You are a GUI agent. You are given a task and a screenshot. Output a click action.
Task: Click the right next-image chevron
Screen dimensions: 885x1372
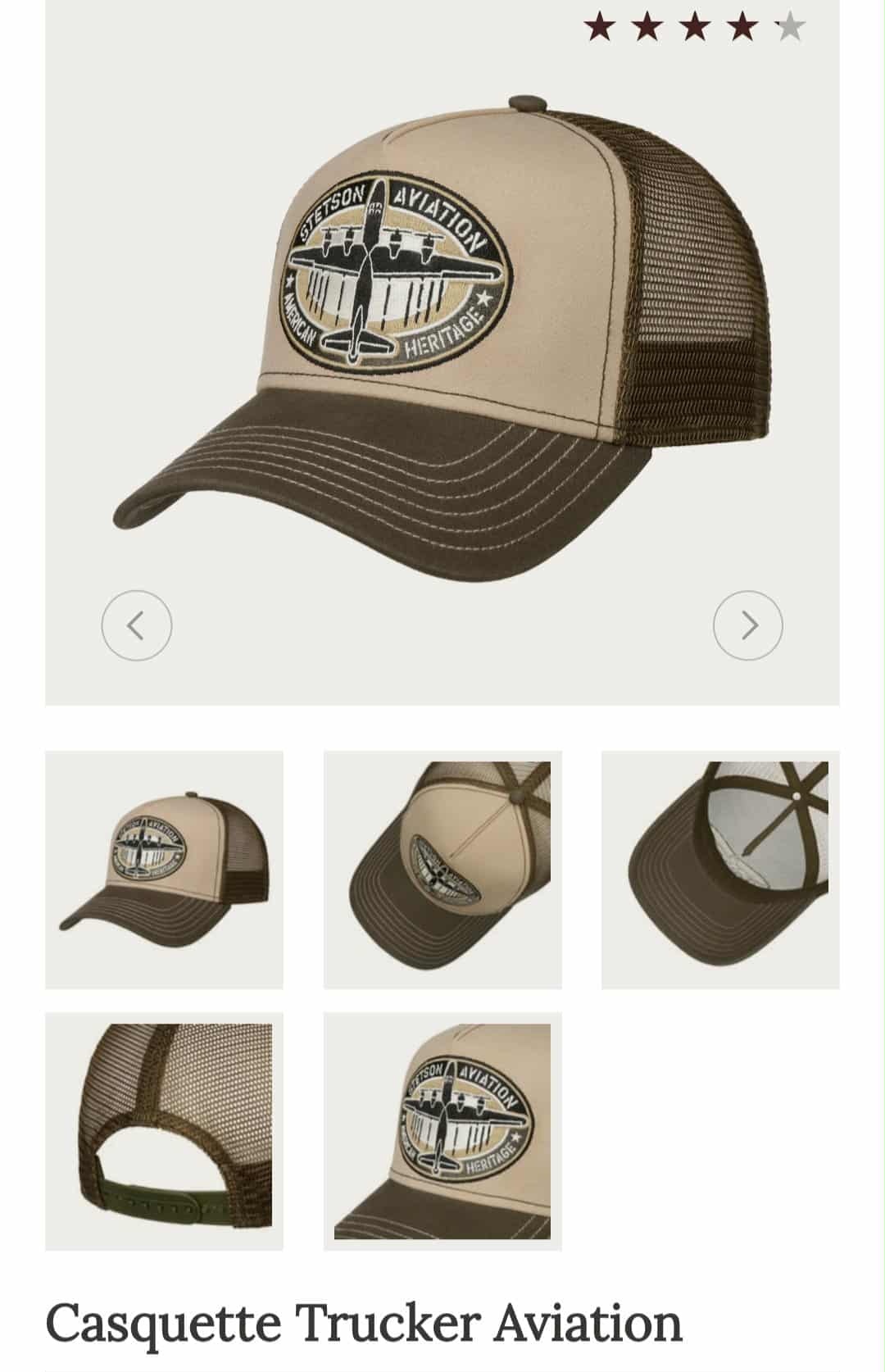point(747,625)
